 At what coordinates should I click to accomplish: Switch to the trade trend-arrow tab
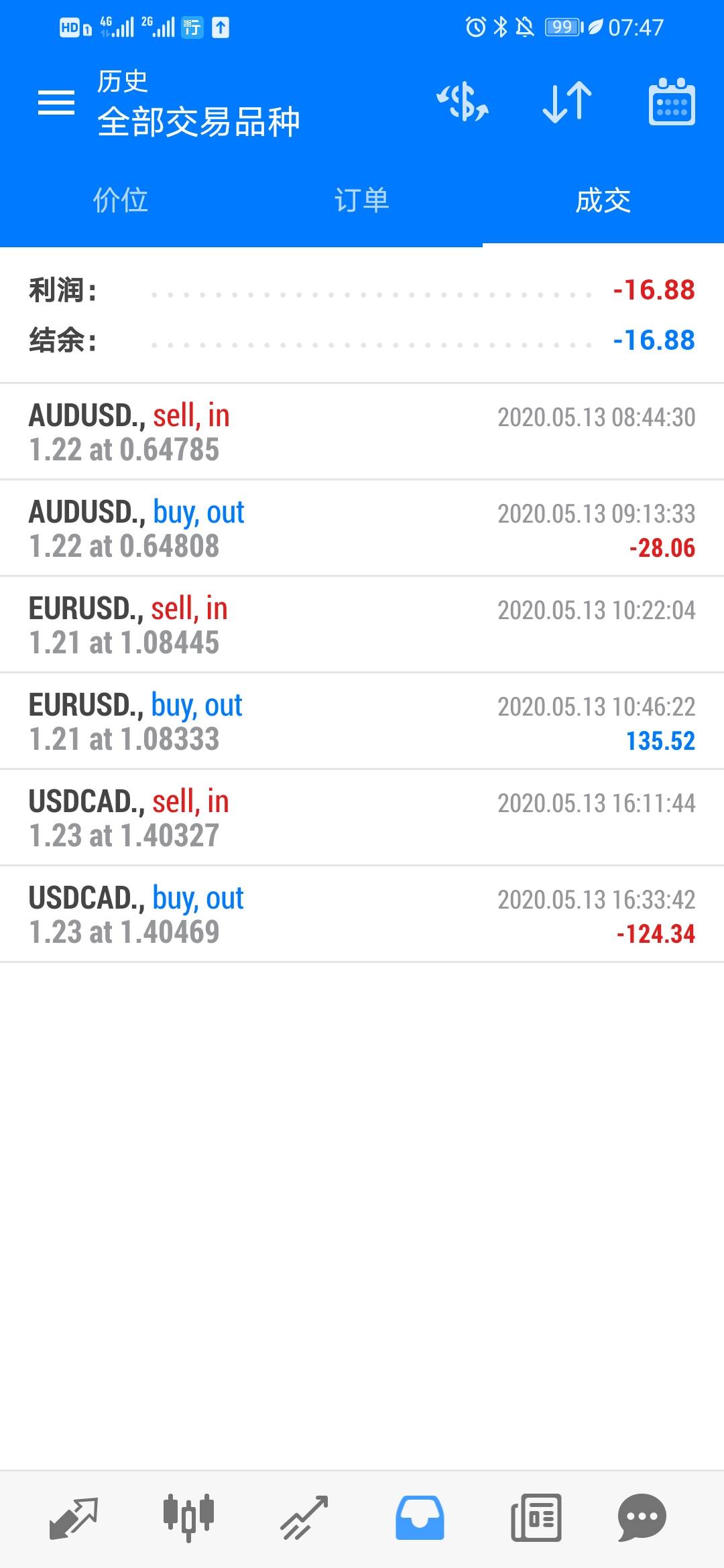click(304, 1518)
